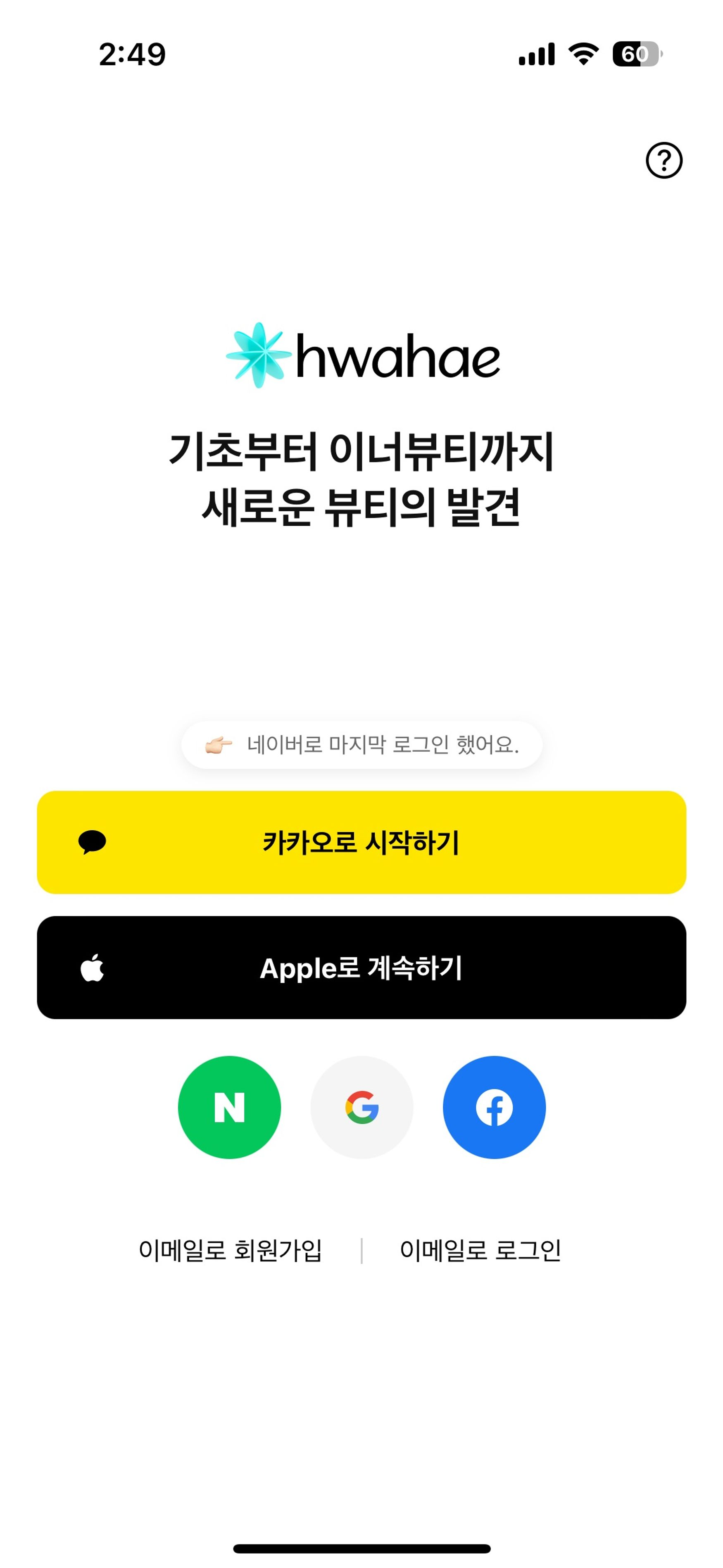Open 이메일로 회원가입 sign-up link
The image size is (723, 1568).
coord(230,1250)
